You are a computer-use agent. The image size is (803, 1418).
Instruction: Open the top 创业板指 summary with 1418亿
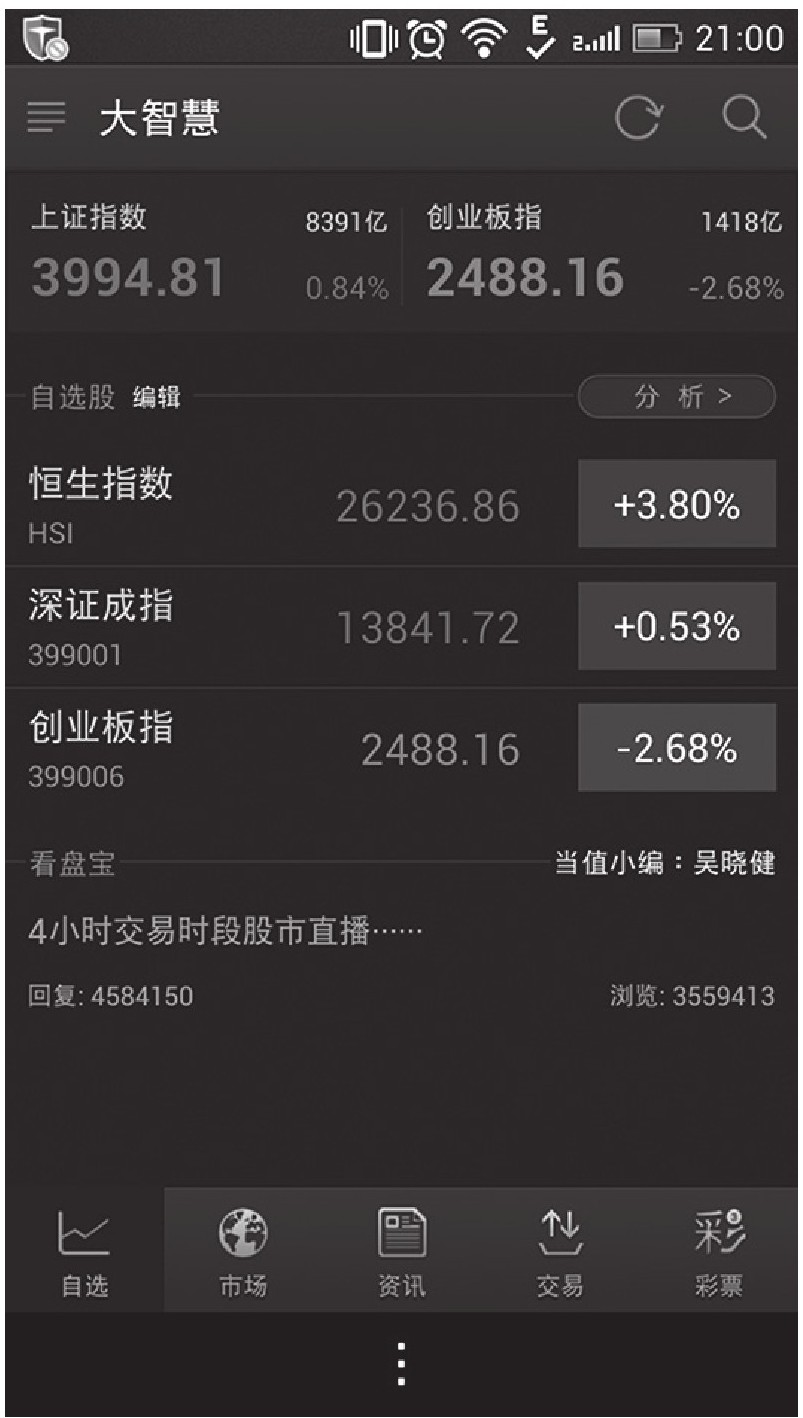[x=603, y=255]
